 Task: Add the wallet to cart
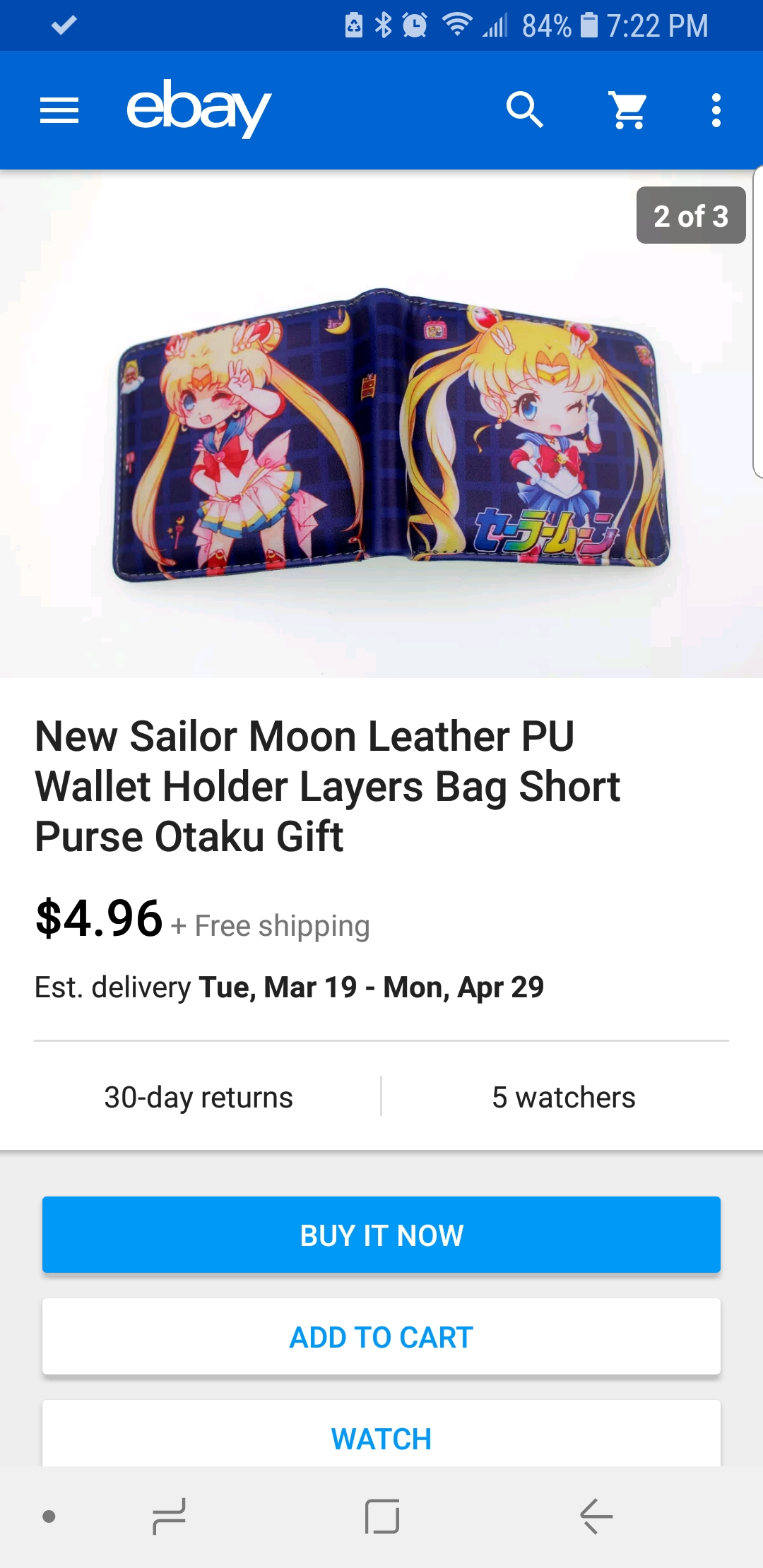click(381, 1336)
